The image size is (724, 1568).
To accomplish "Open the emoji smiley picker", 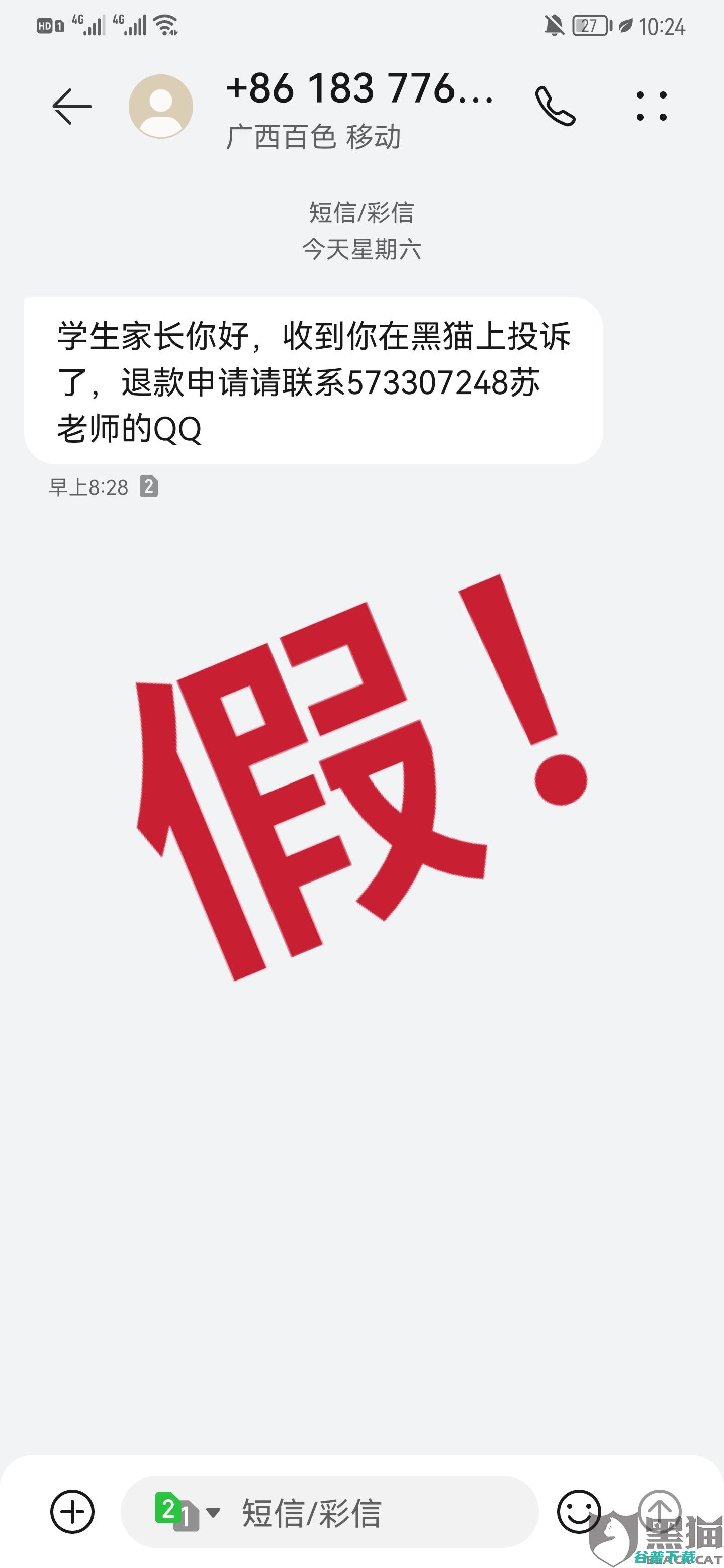I will (579, 1511).
